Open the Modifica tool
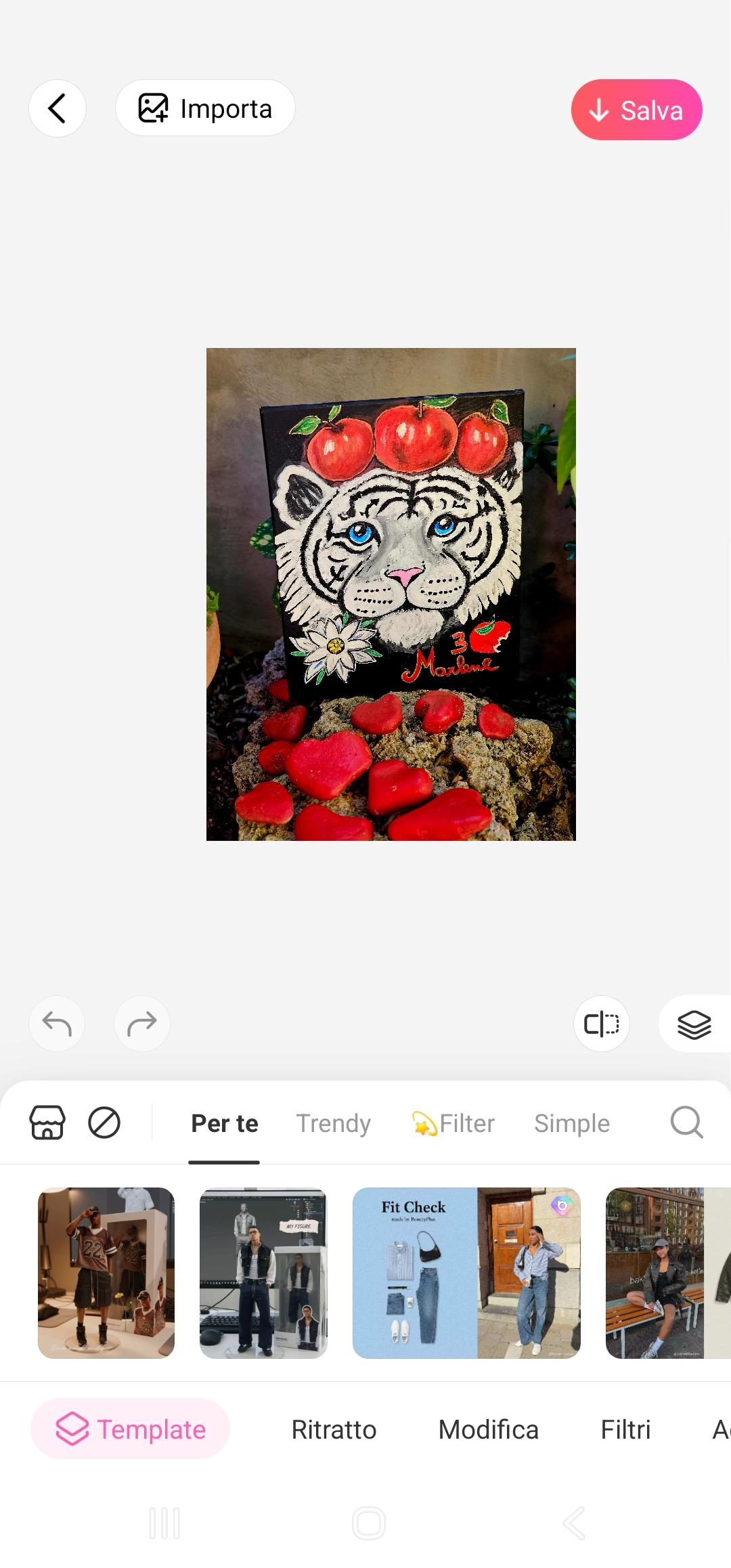The height and width of the screenshot is (1568, 731). pyautogui.click(x=488, y=1430)
